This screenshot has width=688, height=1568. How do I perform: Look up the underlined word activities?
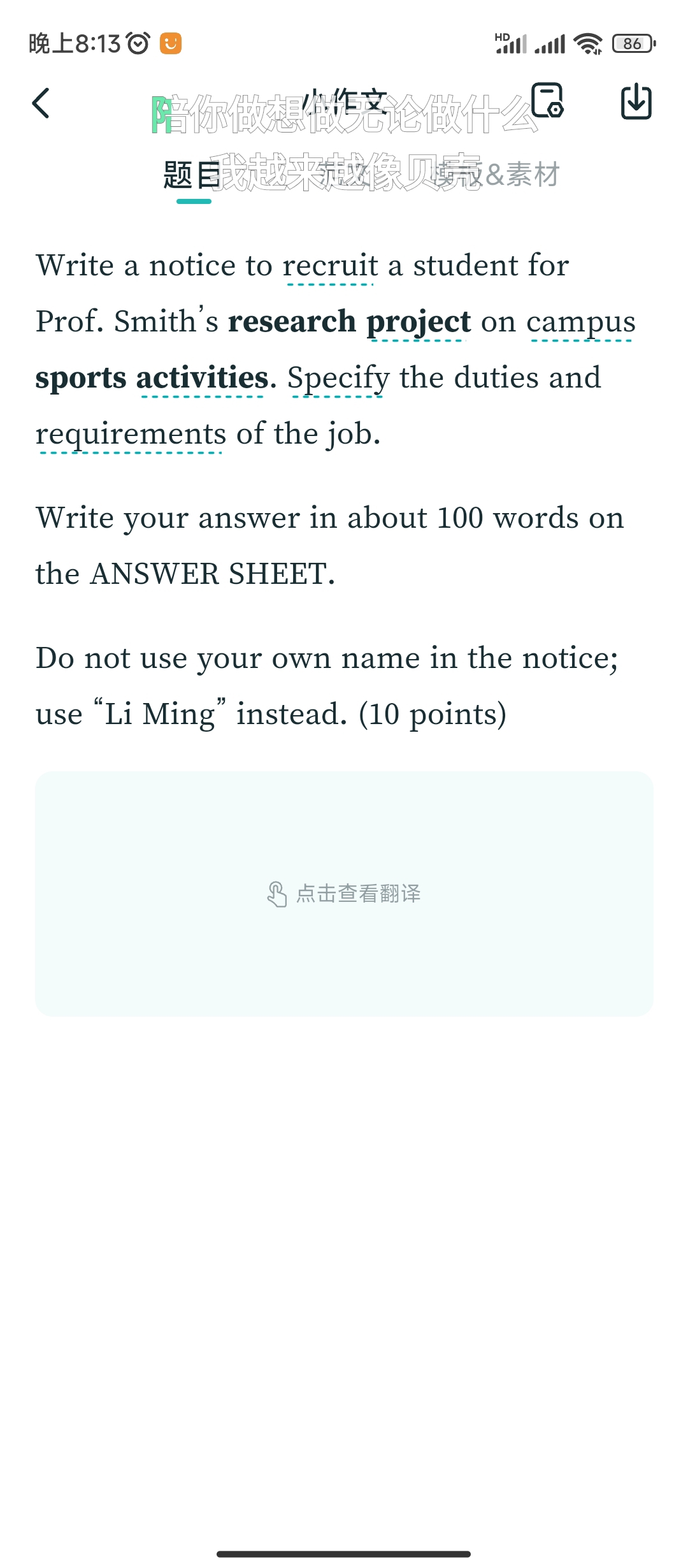[x=202, y=378]
